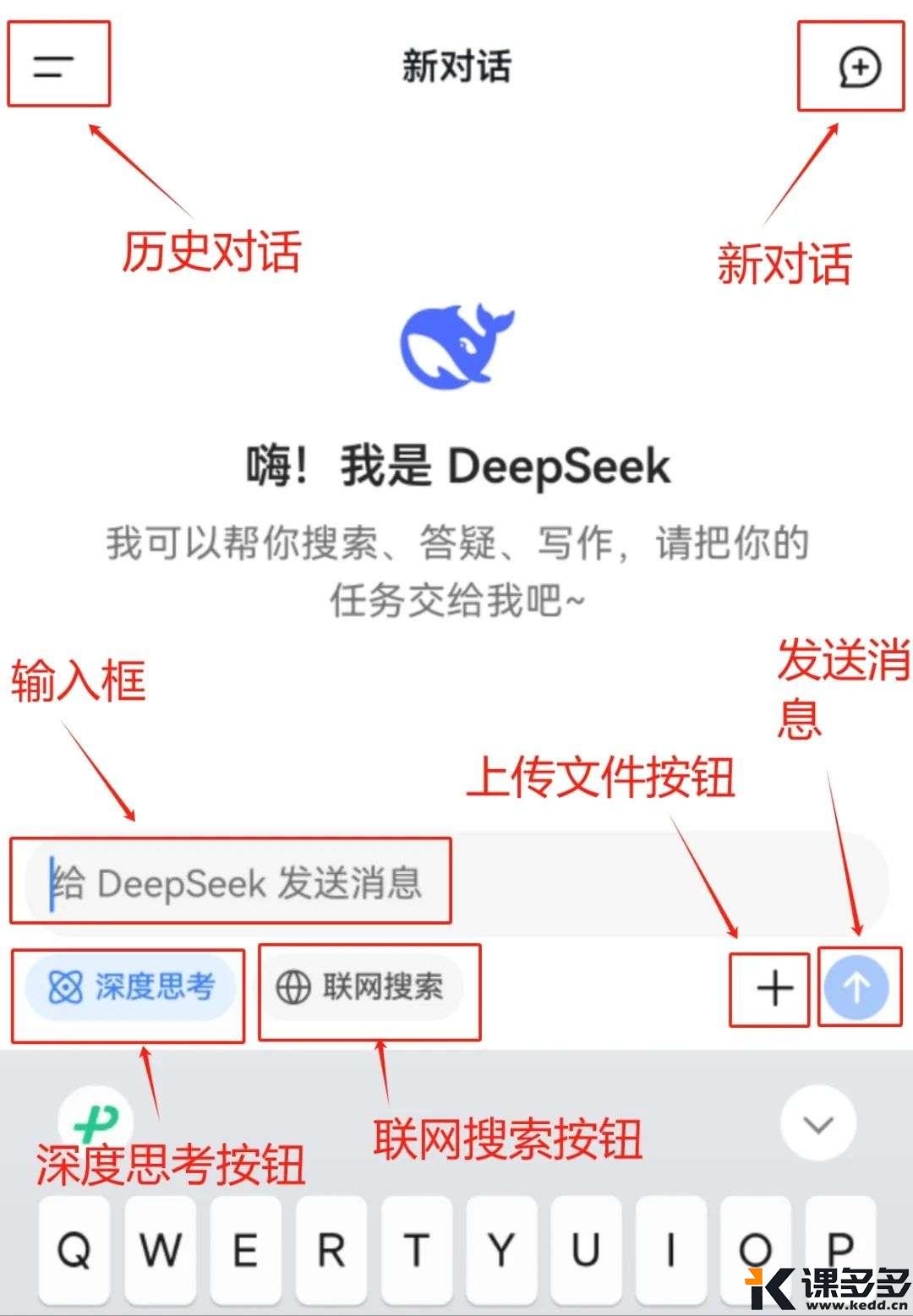Screen dimensions: 913x1316
Task: Hit the T key on the keyboard
Action: click(415, 1249)
